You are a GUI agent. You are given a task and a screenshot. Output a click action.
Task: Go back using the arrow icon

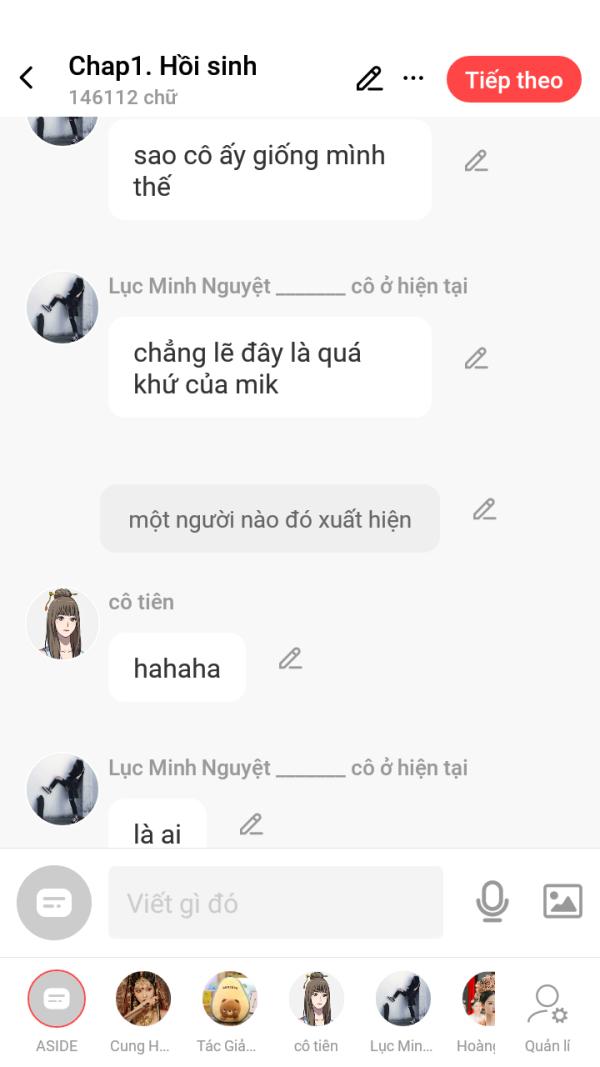click(x=27, y=78)
